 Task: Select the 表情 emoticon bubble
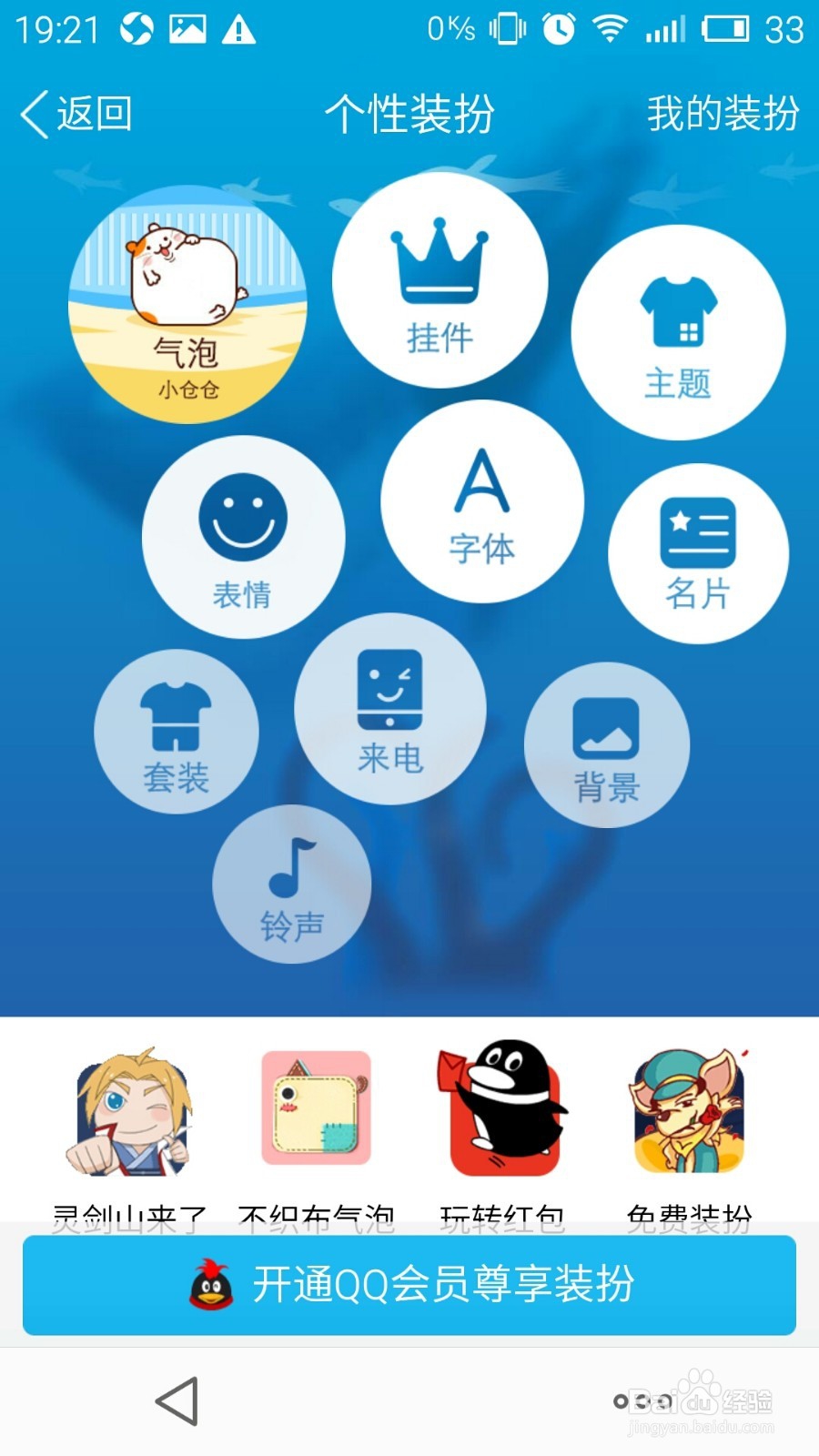(x=242, y=537)
